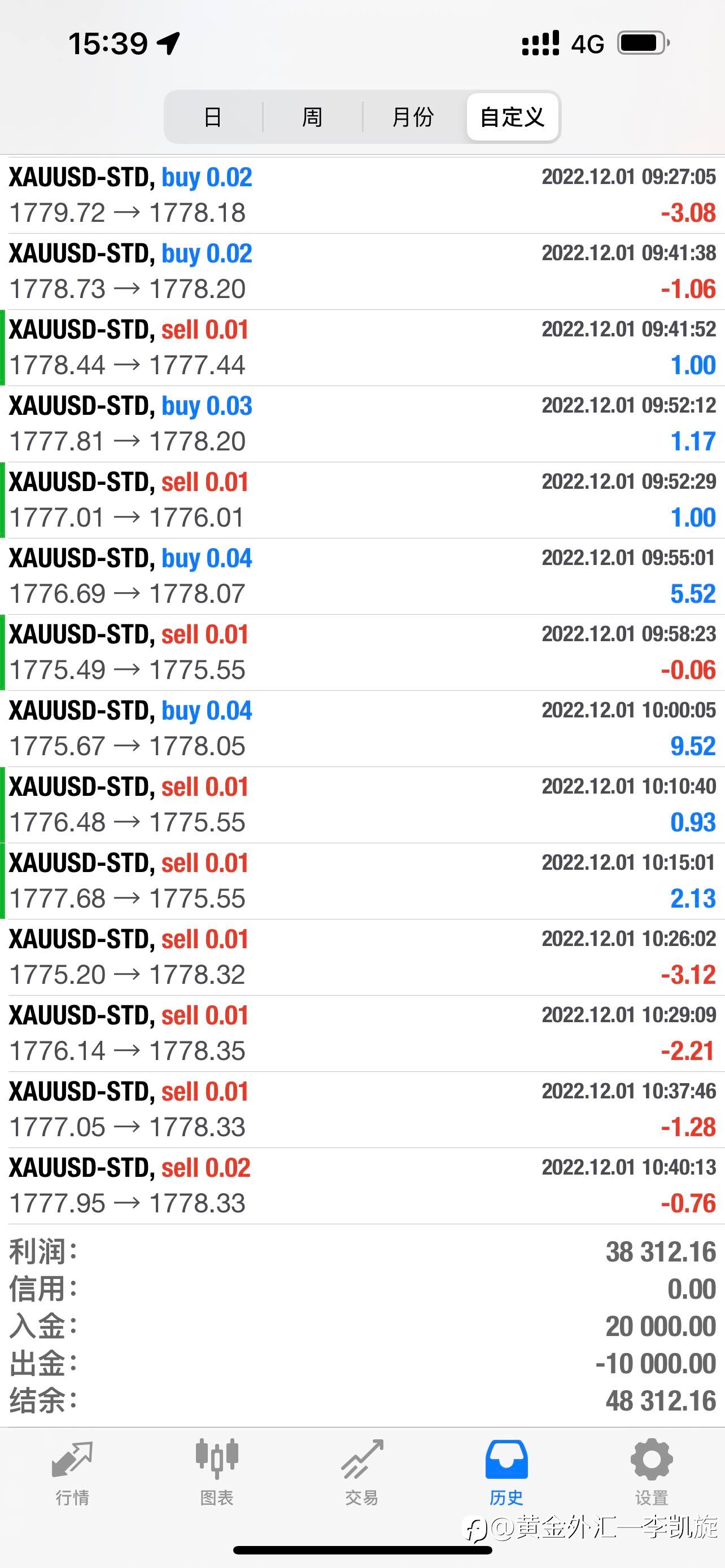Expand the sell 0.01 trade at 10:15:01
The width and height of the screenshot is (725, 1568).
pos(362,881)
